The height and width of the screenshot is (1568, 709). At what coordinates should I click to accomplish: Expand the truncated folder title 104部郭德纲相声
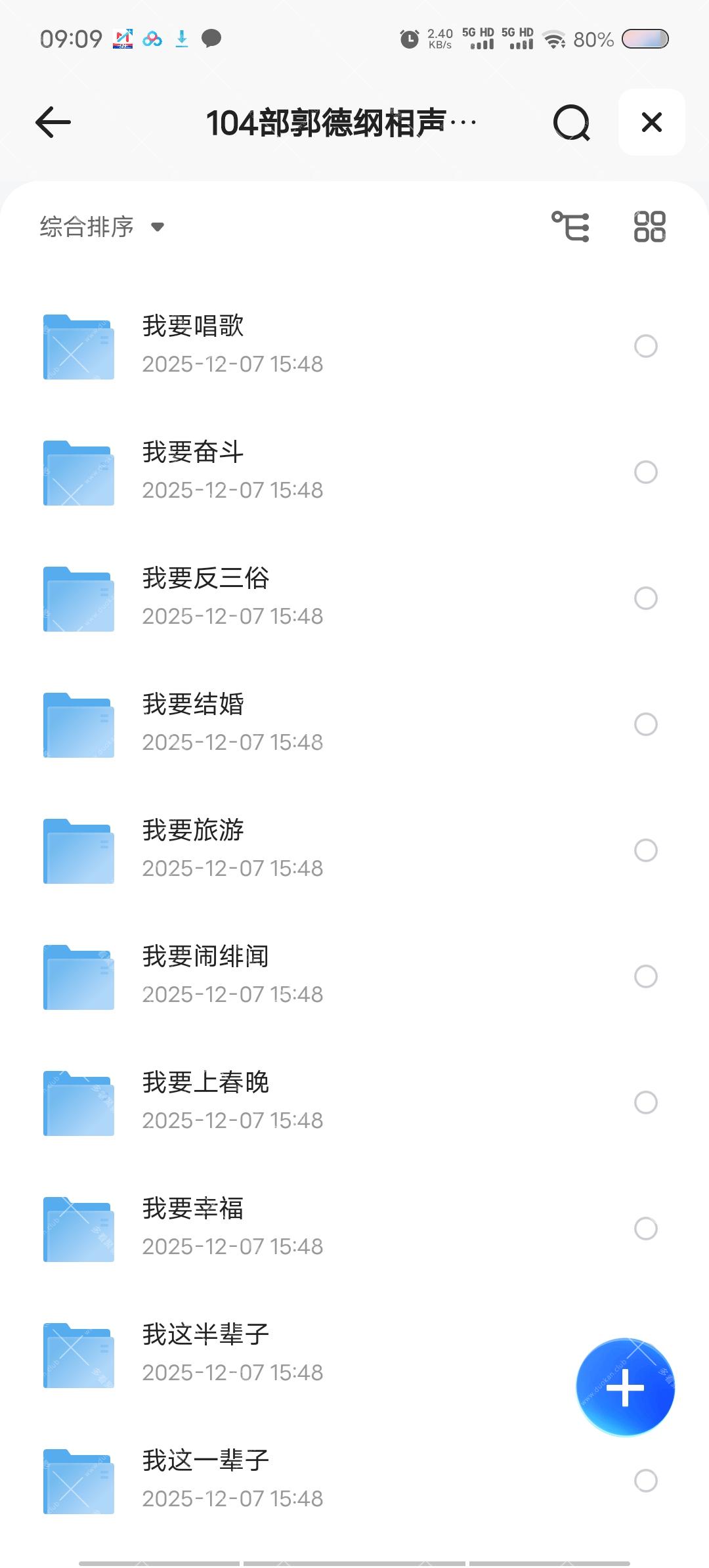click(341, 123)
